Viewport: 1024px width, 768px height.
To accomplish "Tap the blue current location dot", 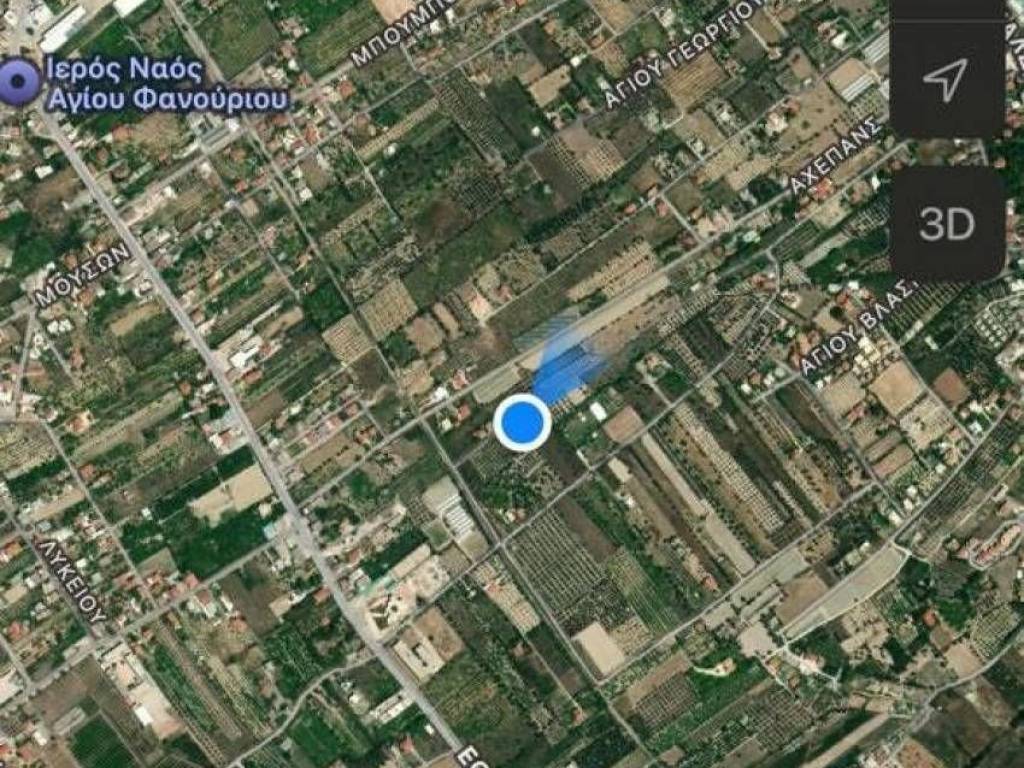I will click(x=522, y=423).
